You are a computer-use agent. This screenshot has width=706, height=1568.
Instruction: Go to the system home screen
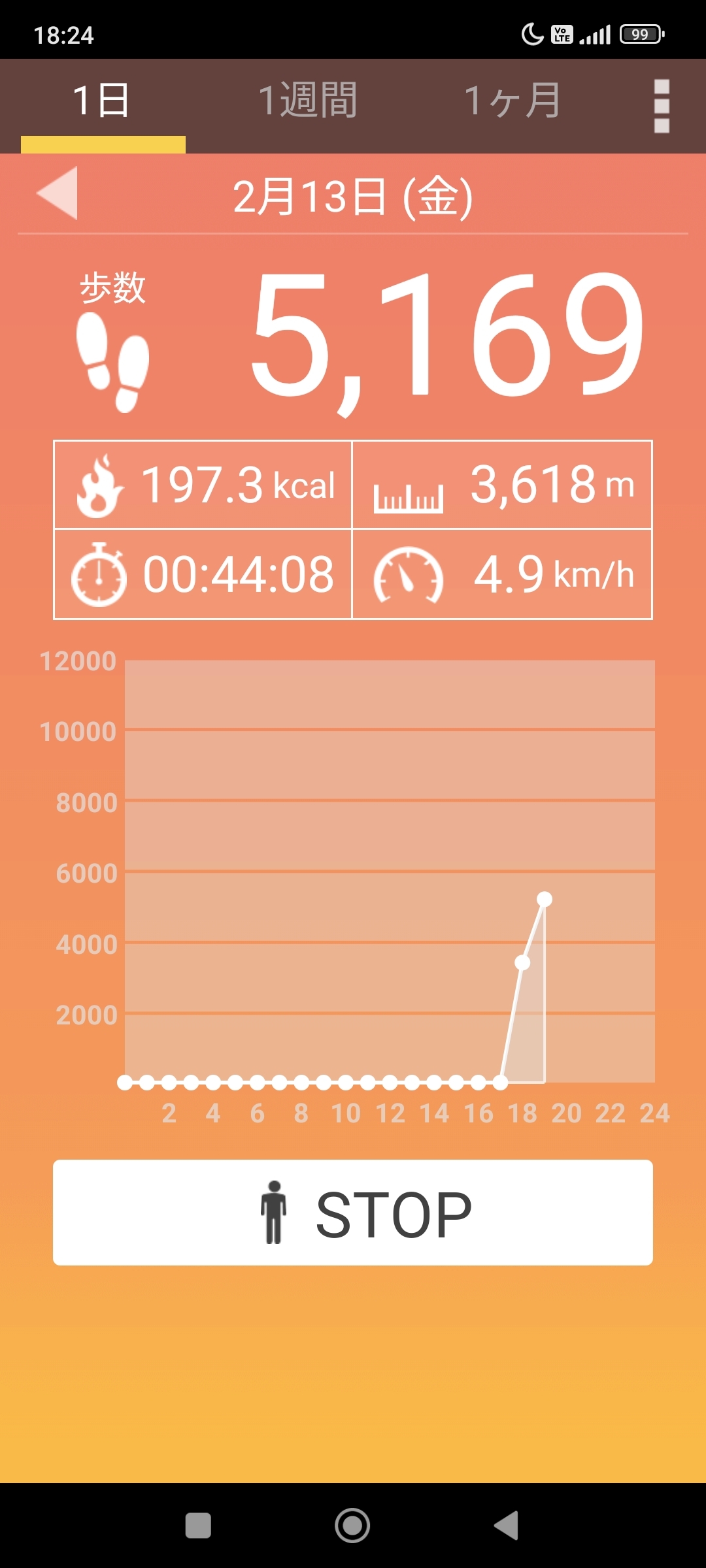(352, 1526)
